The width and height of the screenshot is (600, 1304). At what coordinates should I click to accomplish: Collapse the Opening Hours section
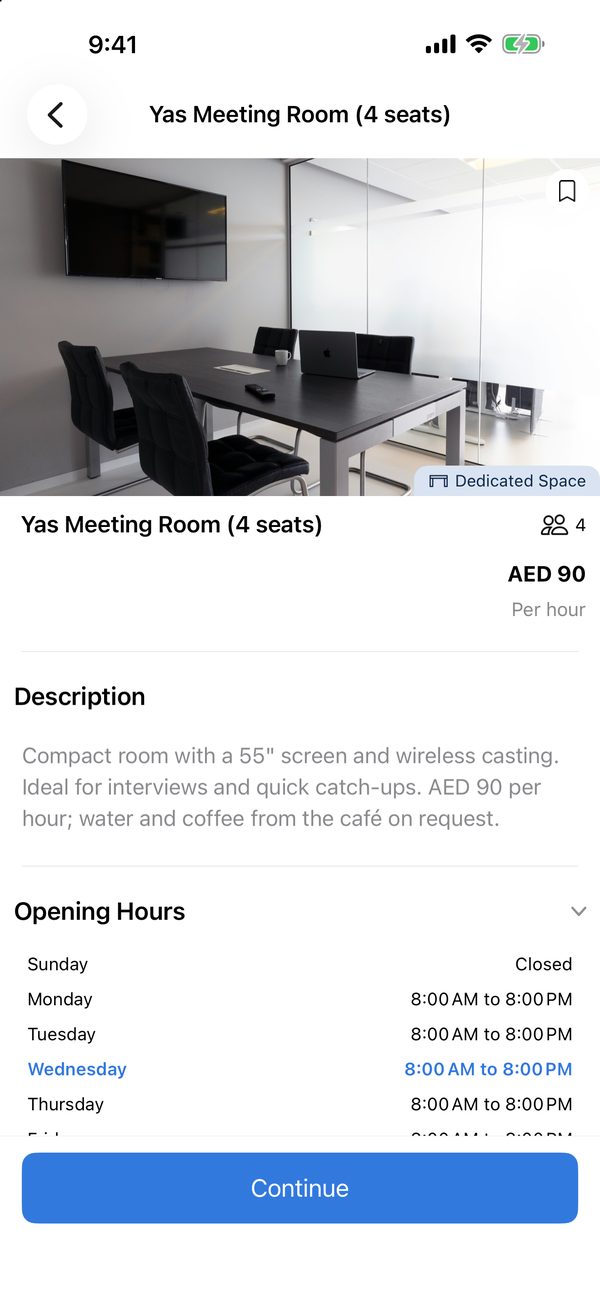click(x=578, y=911)
